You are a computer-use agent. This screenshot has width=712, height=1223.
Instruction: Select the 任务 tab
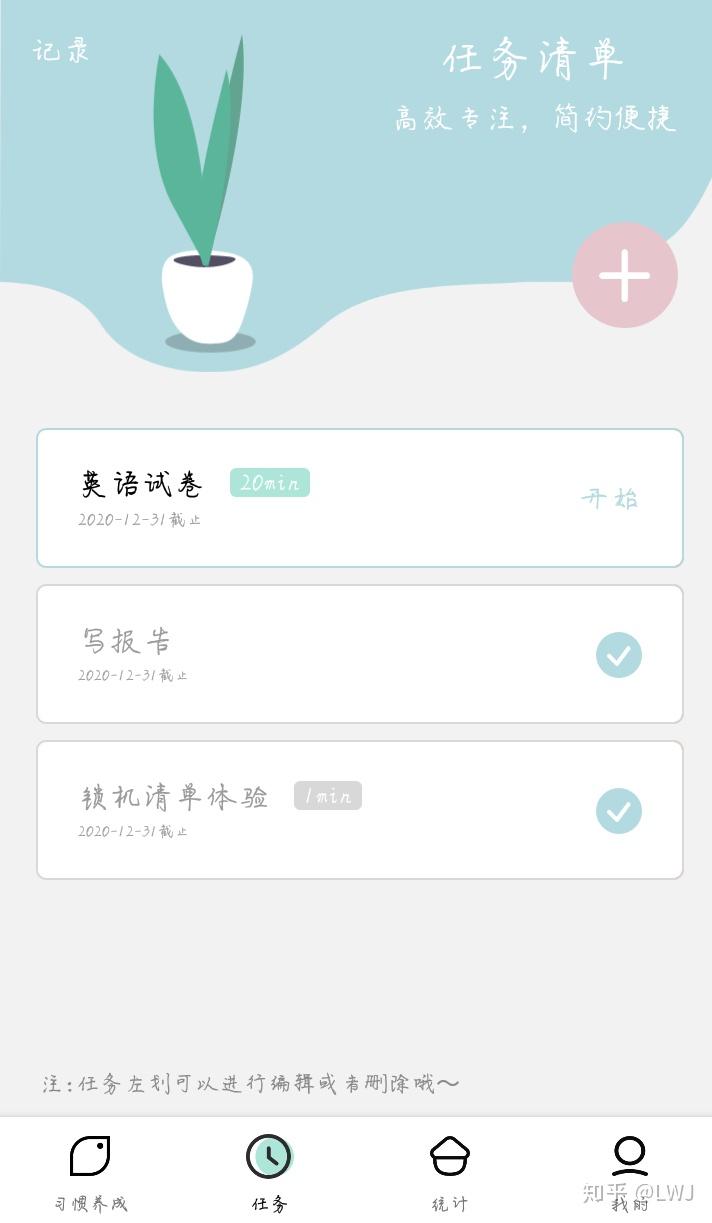coord(269,1174)
